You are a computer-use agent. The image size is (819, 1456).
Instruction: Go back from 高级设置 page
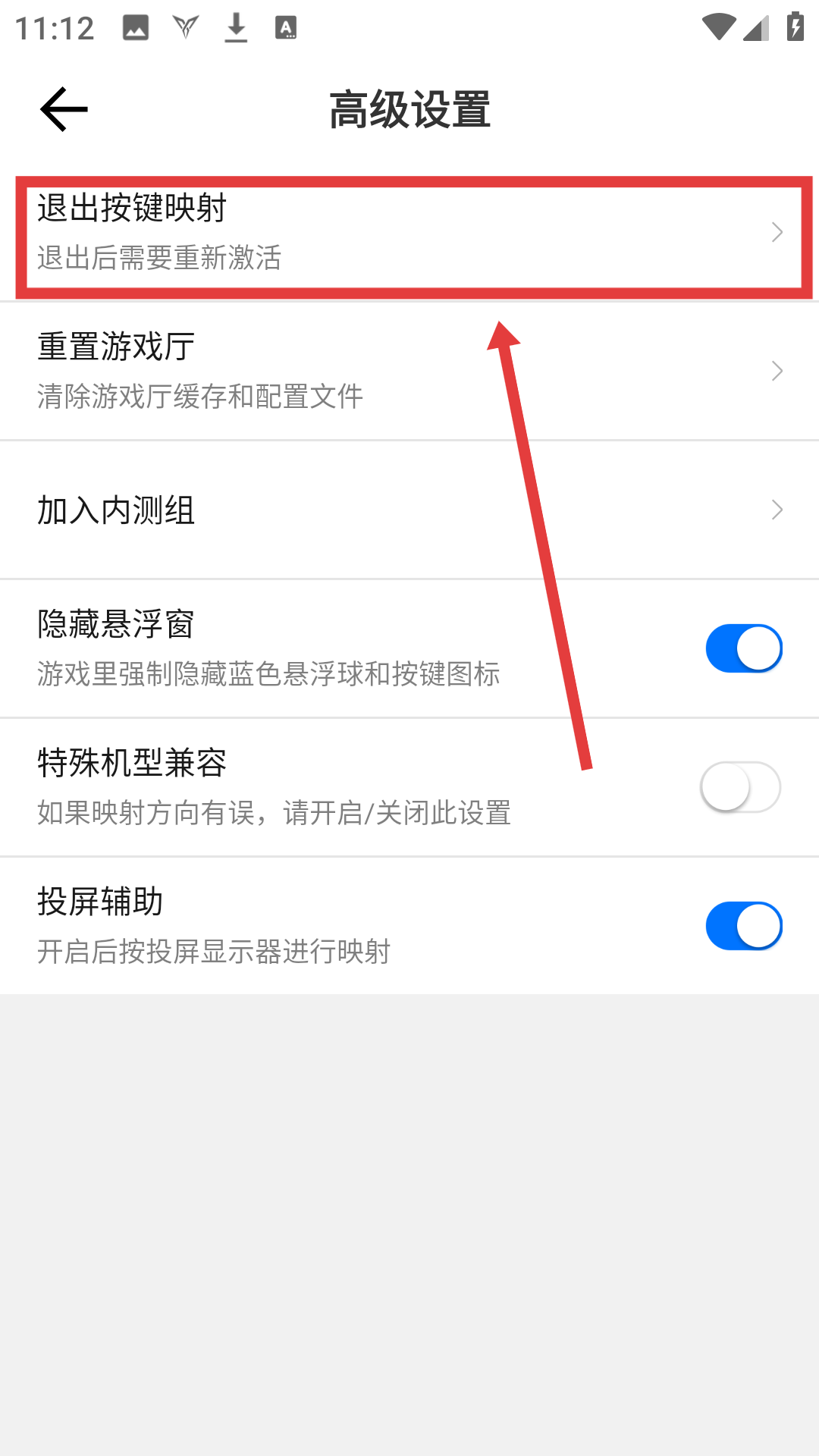pyautogui.click(x=64, y=109)
